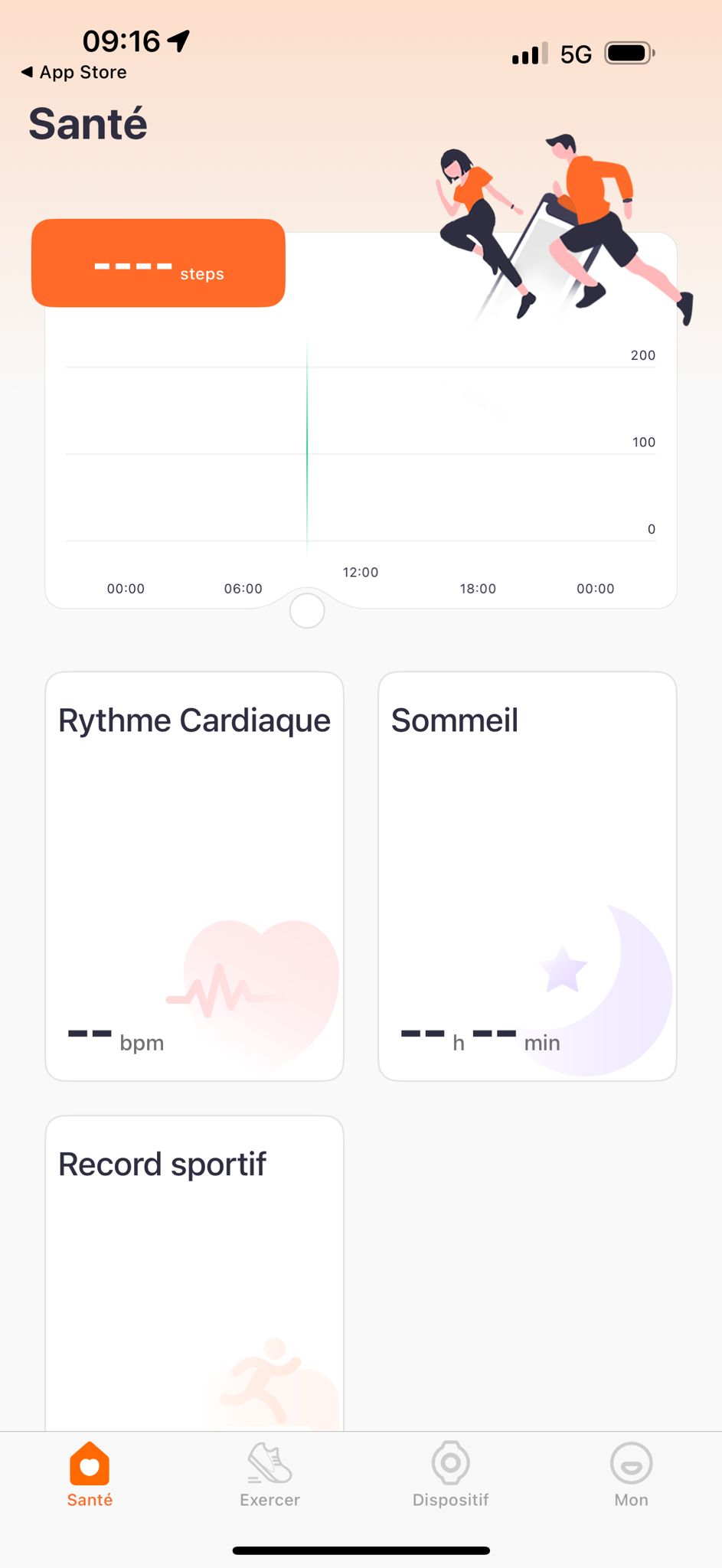Open the Sommeil sleep card
Image resolution: width=722 pixels, height=1568 pixels.
pyautogui.click(x=528, y=876)
